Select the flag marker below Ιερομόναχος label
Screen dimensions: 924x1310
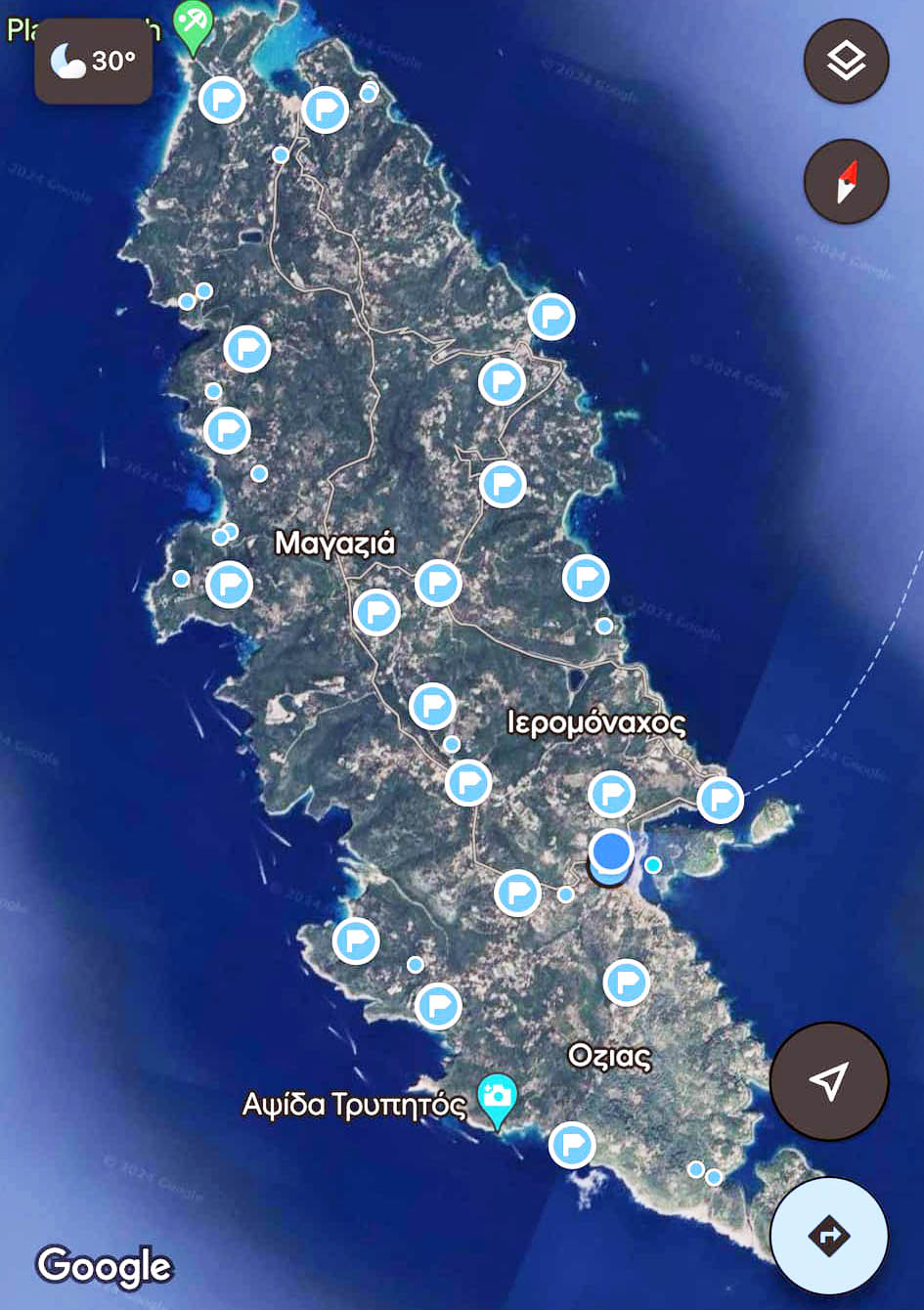pyautogui.click(x=611, y=793)
